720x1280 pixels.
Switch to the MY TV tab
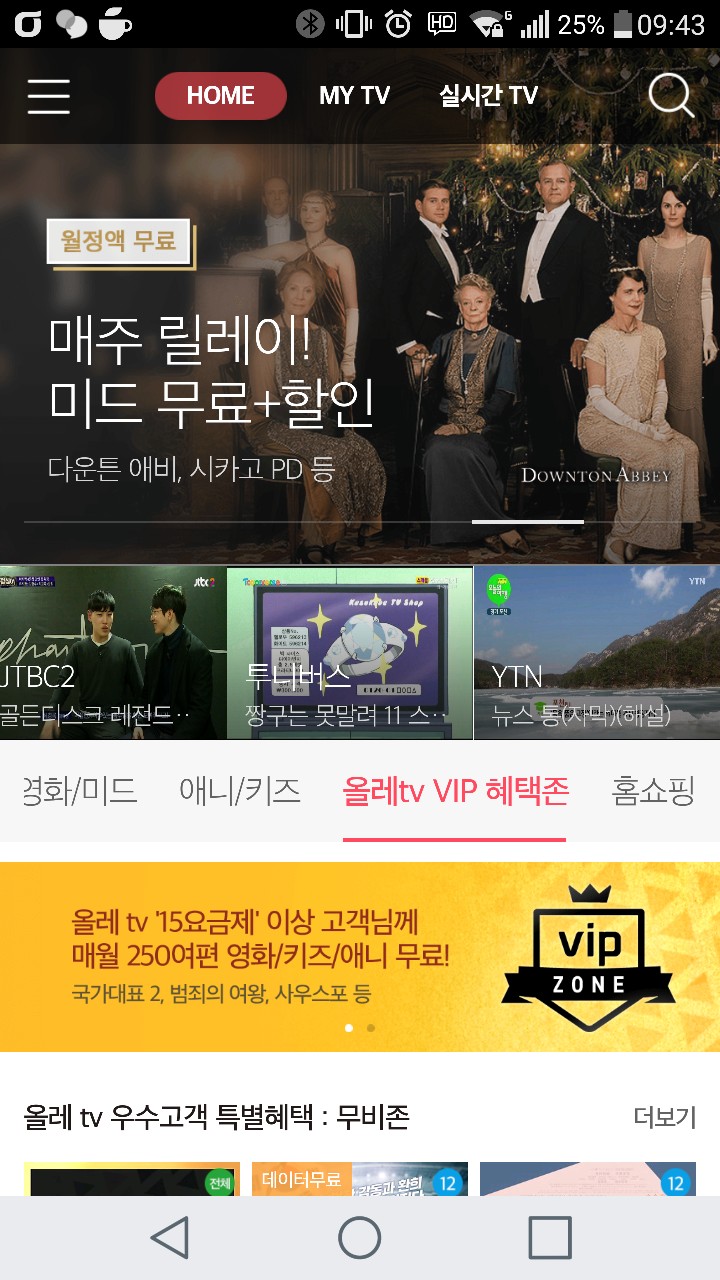(354, 96)
